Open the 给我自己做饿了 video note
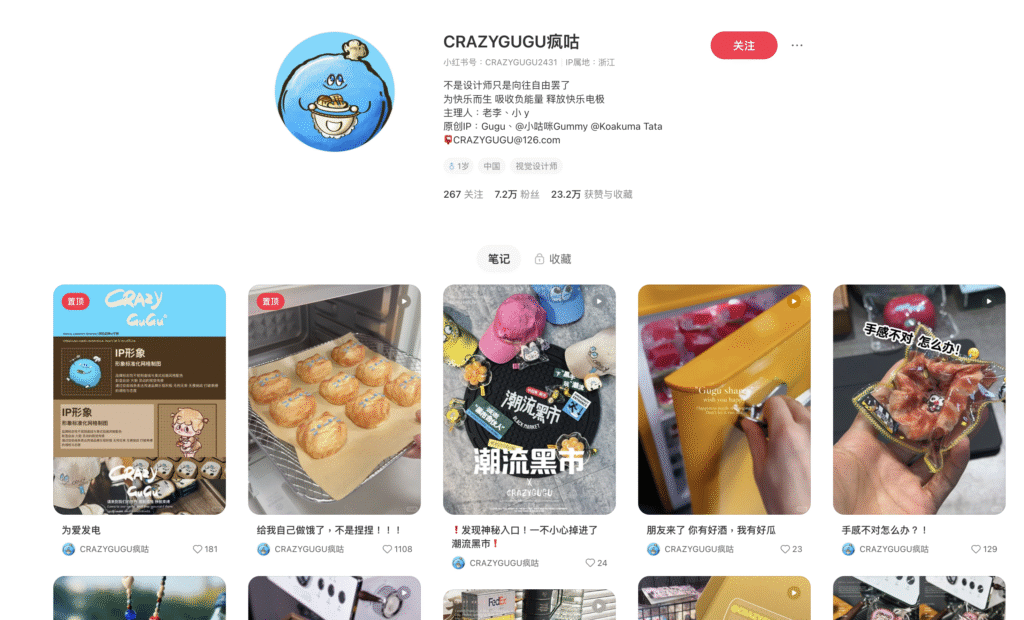Viewport: 1024px width, 620px height. [334, 399]
